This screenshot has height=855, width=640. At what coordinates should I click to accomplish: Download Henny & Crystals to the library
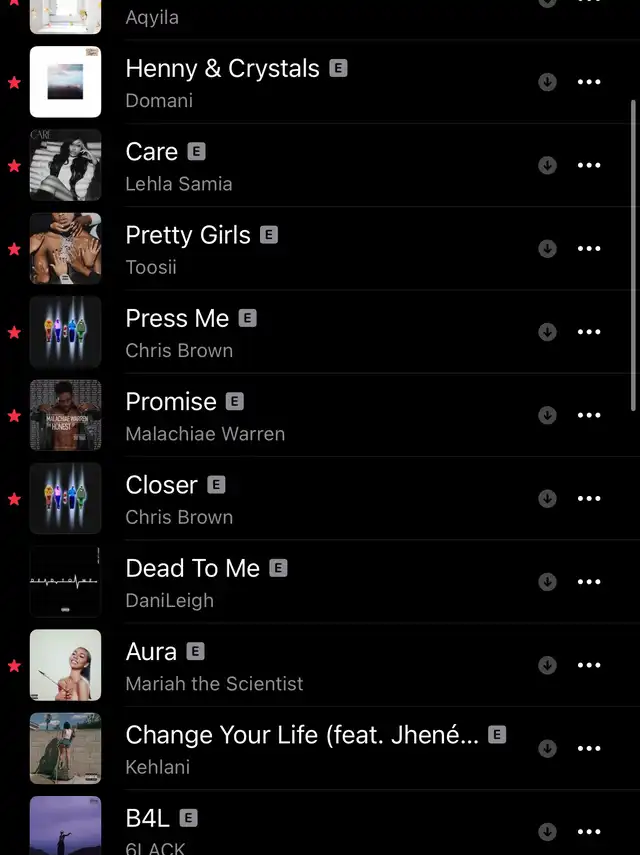point(547,83)
